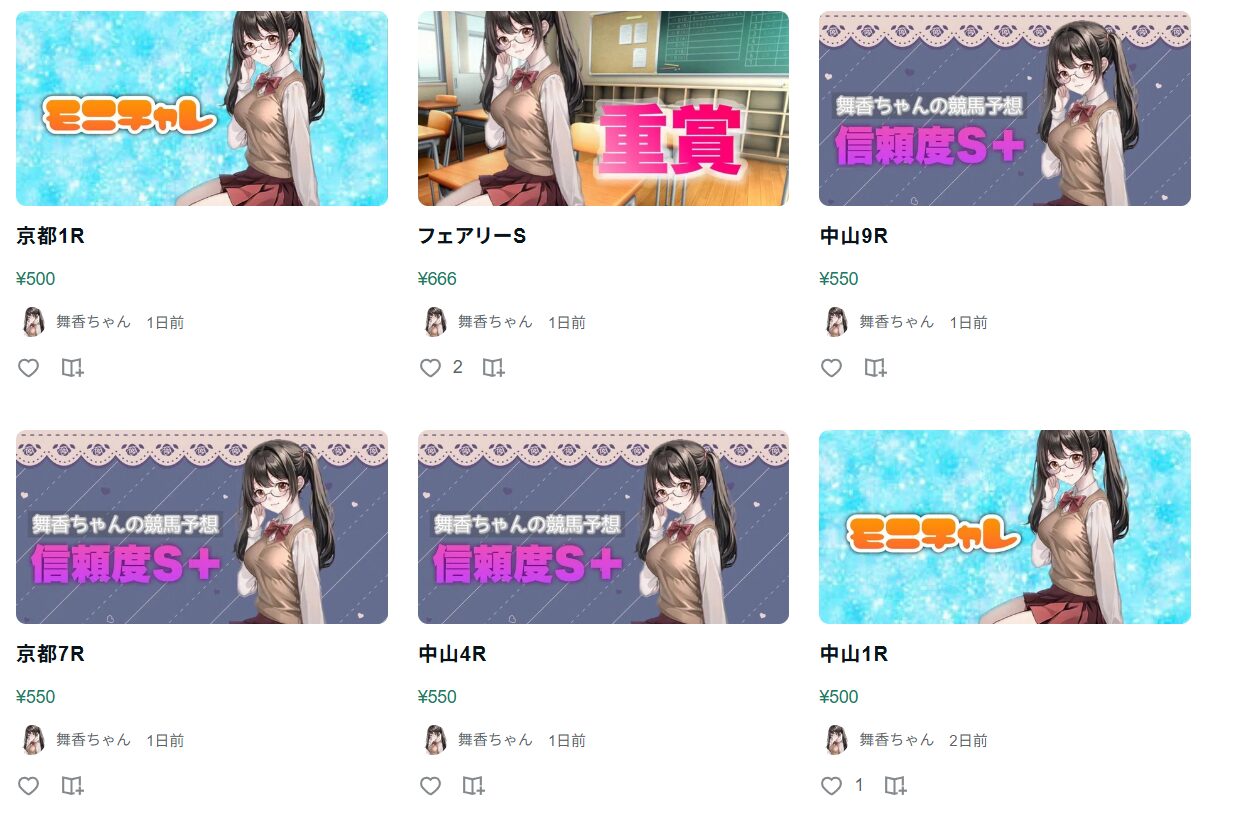Like the 京都7R article
The image size is (1233, 833).
click(29, 786)
